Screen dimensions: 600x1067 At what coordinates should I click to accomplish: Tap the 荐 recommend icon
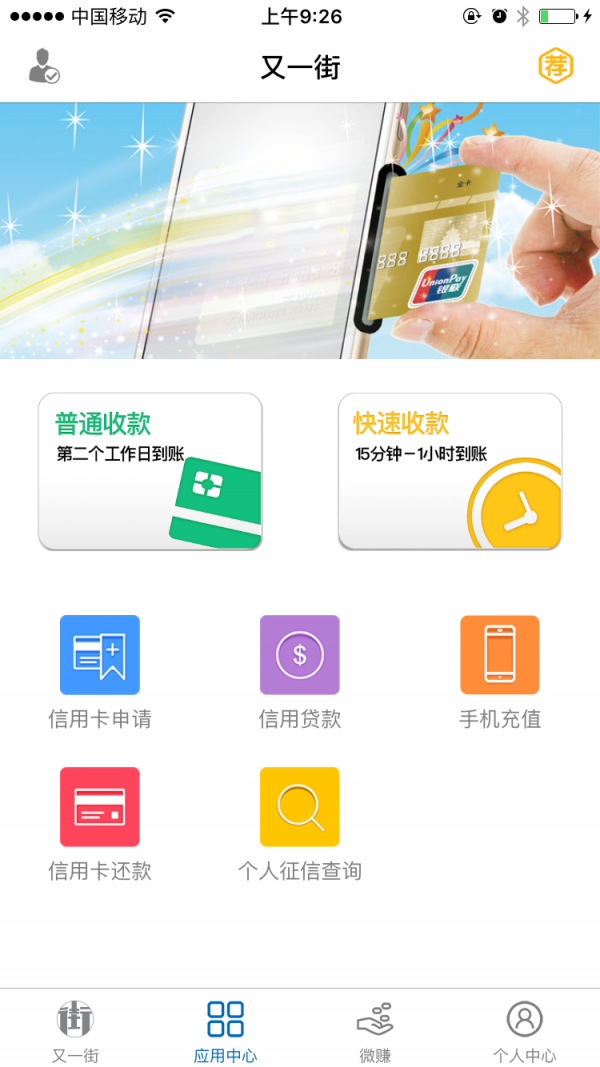[555, 66]
